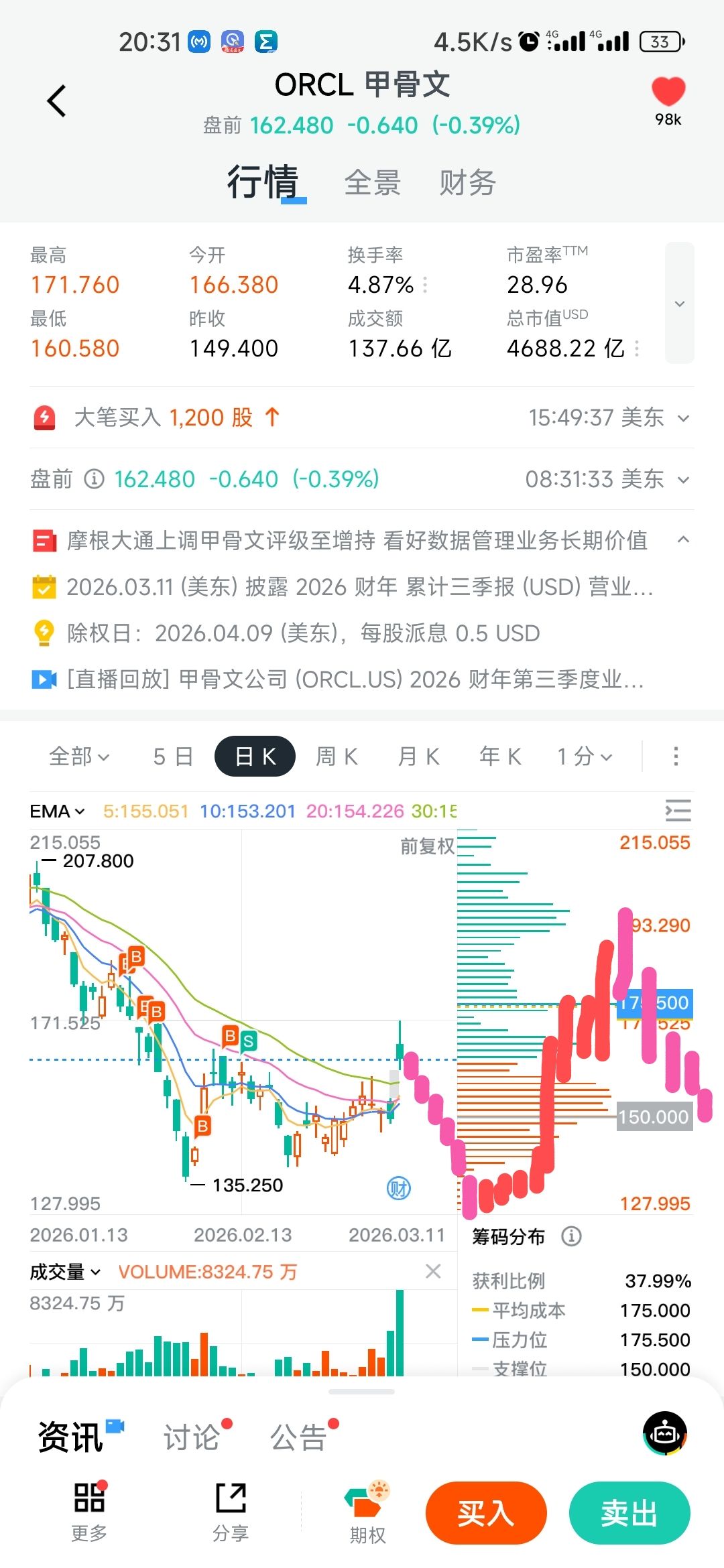This screenshot has height=1568, width=724.
Task: Tap the 卖出 sell button
Action: tap(629, 1513)
